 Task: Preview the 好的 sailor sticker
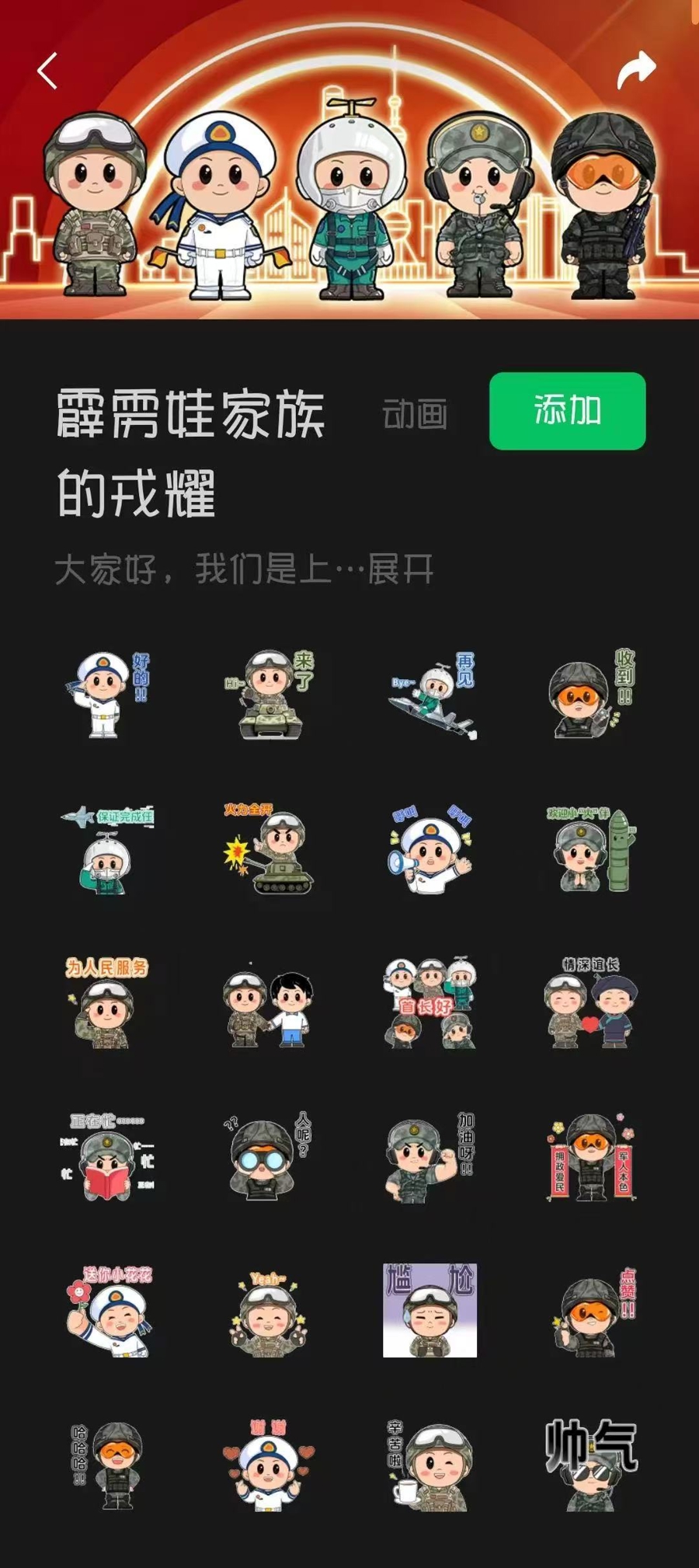point(108,694)
